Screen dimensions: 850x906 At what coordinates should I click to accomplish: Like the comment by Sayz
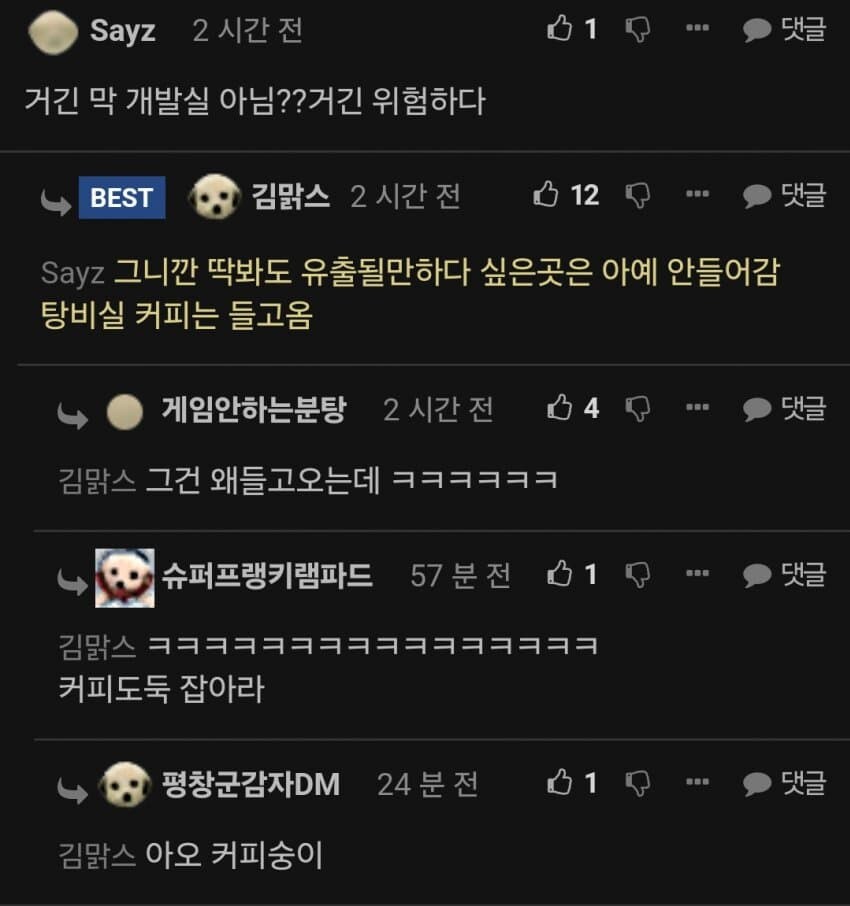pos(560,29)
